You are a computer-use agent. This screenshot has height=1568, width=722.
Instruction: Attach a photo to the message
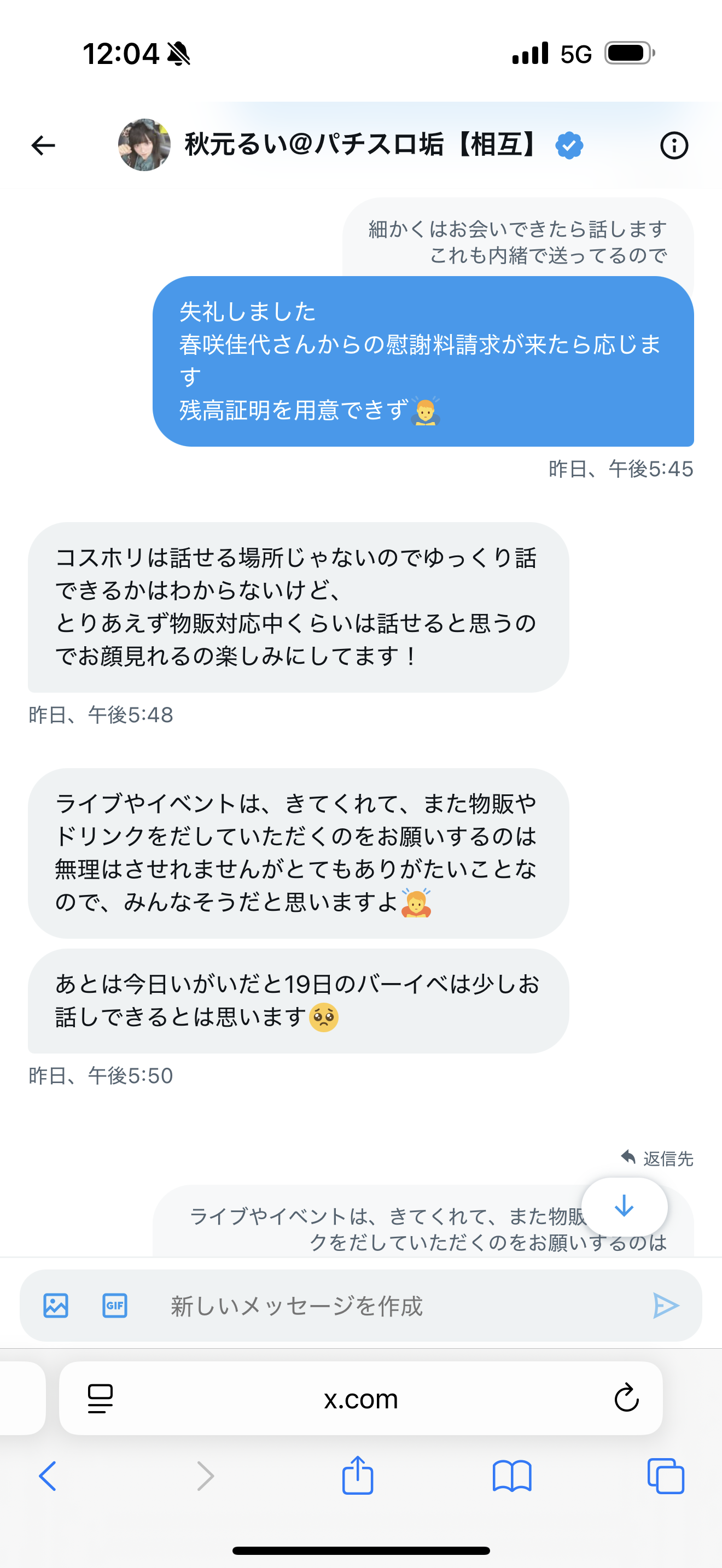(56, 1306)
